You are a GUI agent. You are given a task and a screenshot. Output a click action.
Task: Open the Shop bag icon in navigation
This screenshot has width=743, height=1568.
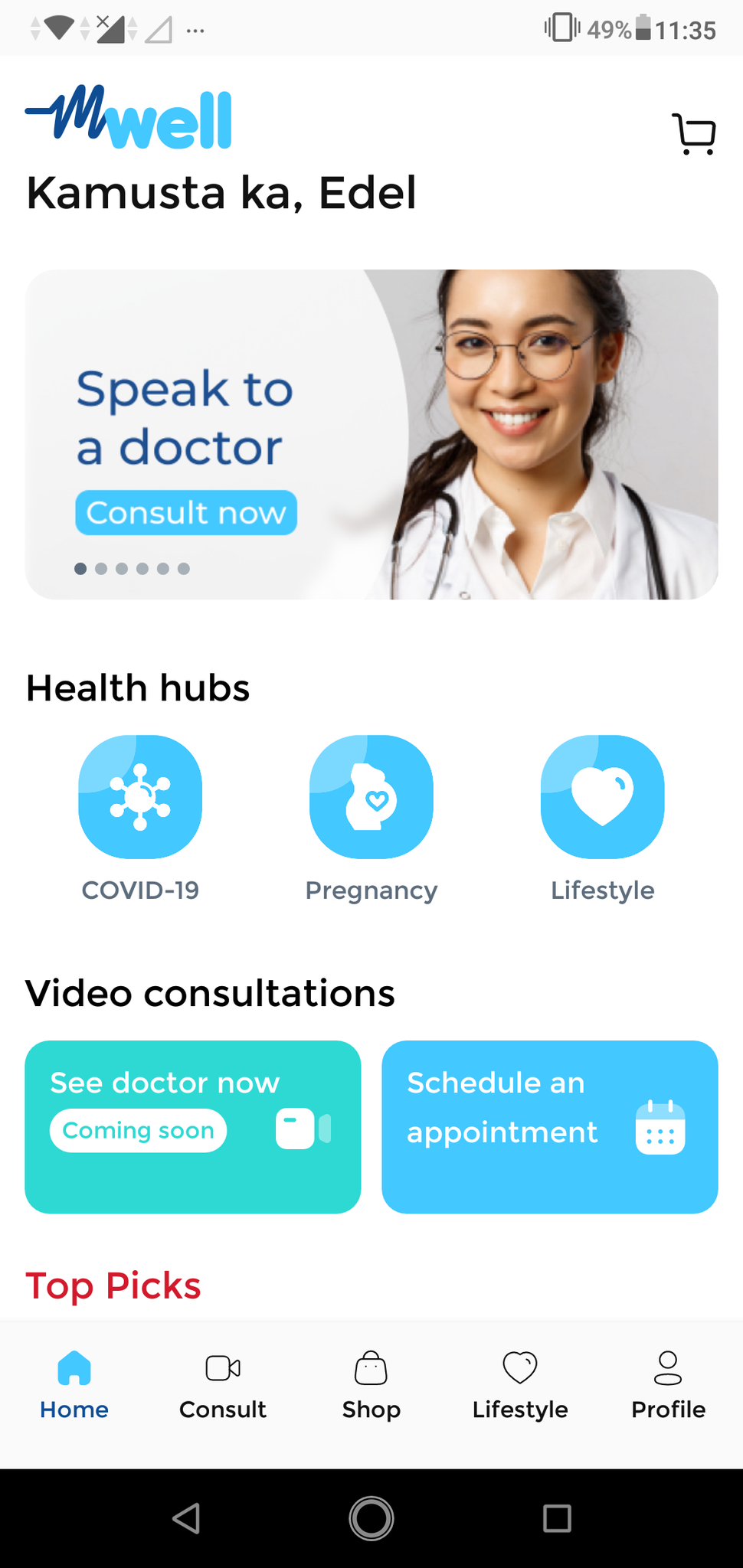pos(371,1367)
